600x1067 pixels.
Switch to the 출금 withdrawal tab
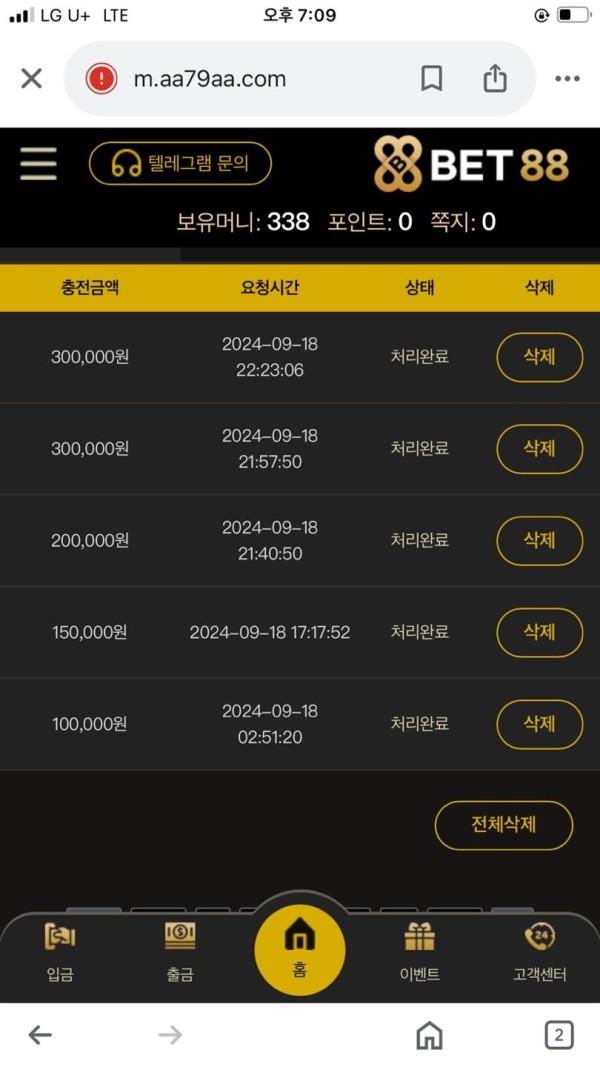[180, 951]
